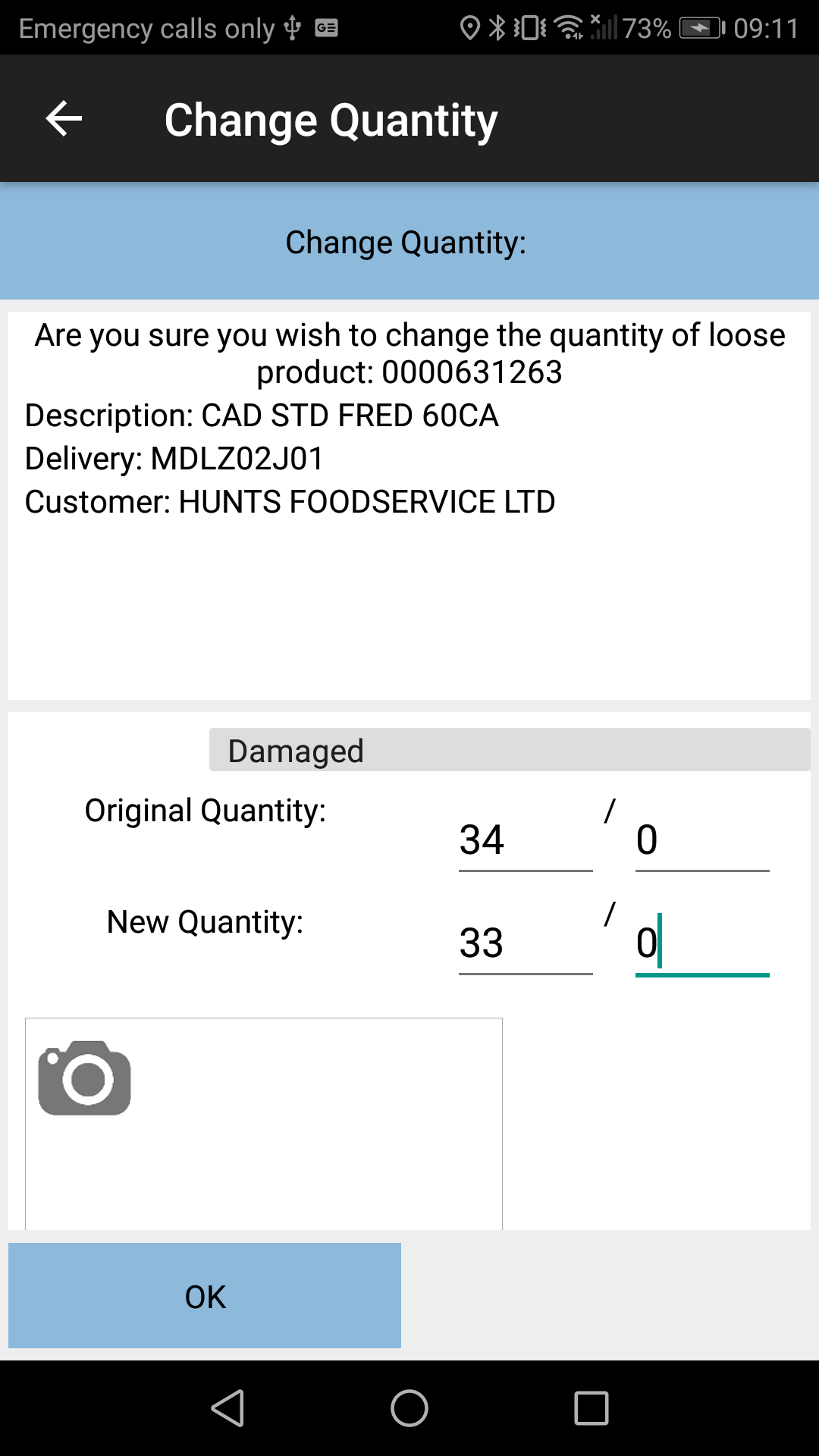This screenshot has height=1456, width=819.
Task: Tap the camera icon to add photo
Action: tap(84, 1078)
